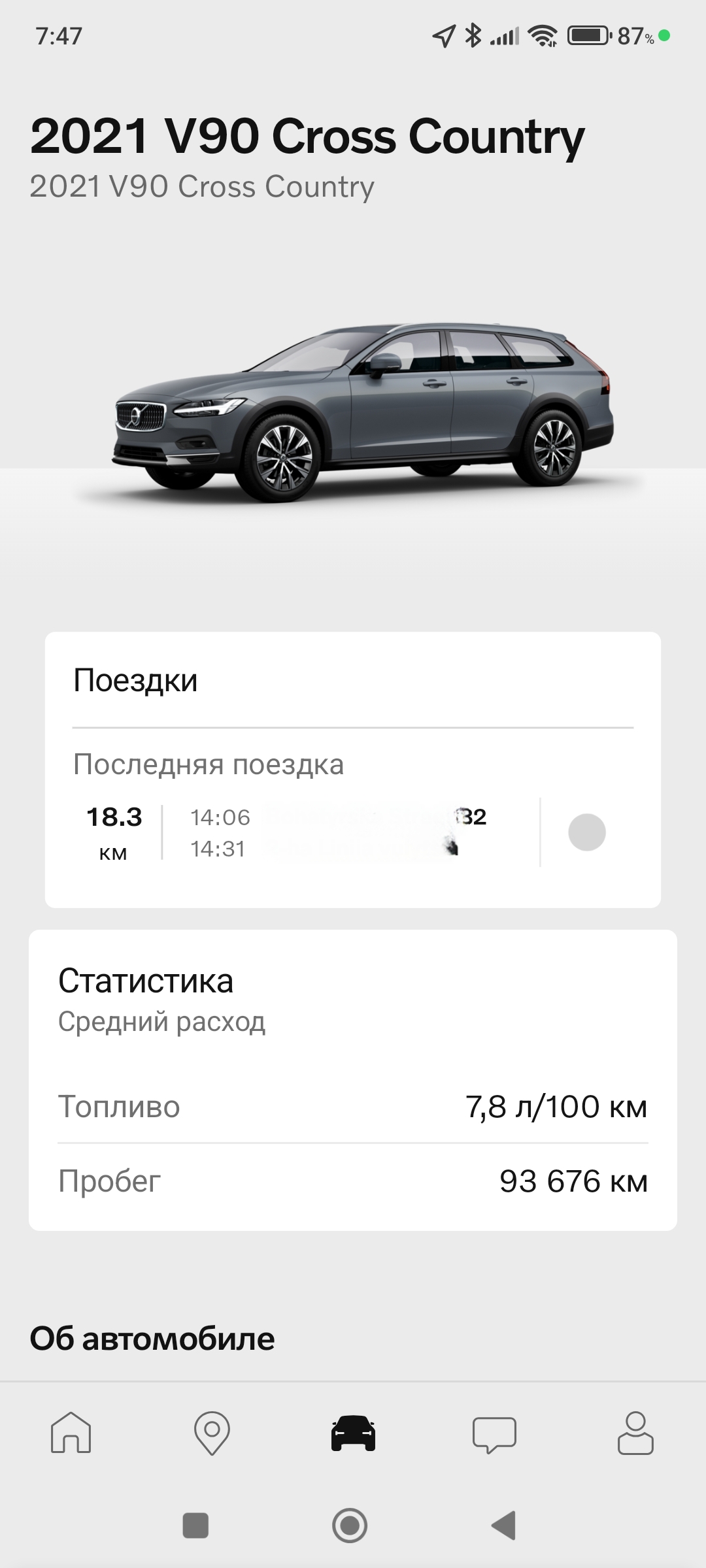This screenshot has height=1568, width=706.
Task: Tap the grey circle button on last trip
Action: point(587,832)
